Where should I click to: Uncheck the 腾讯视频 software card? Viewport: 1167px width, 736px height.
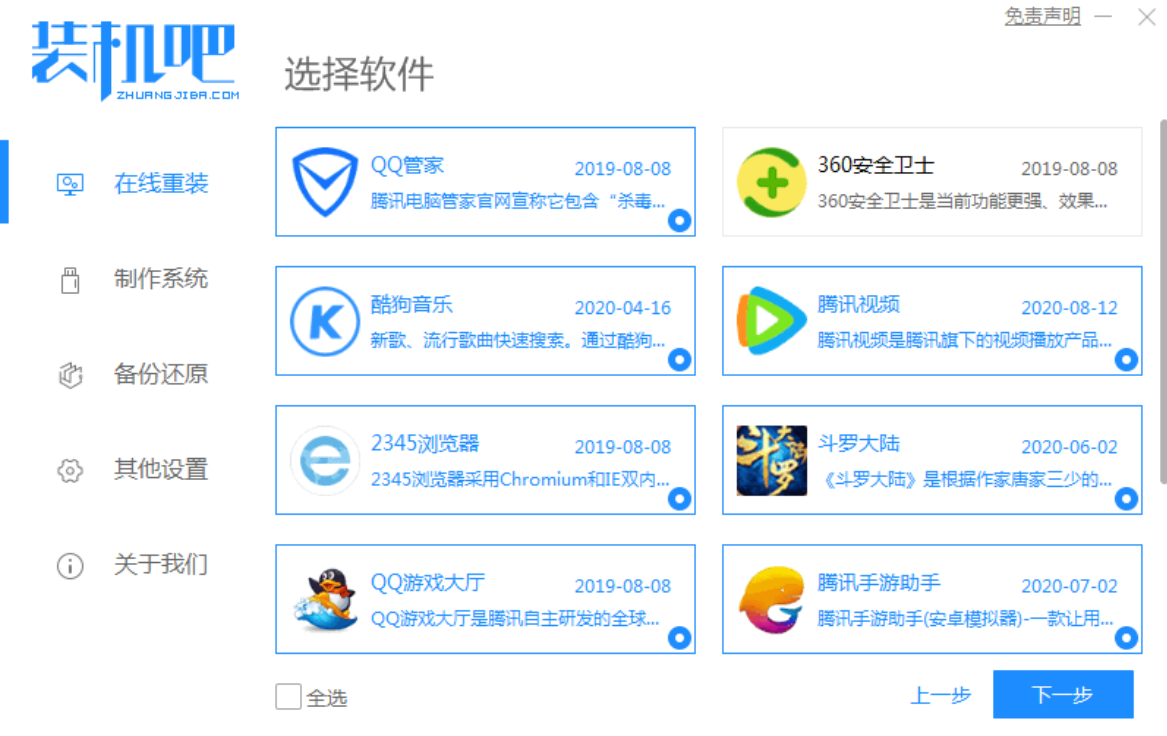(931, 321)
